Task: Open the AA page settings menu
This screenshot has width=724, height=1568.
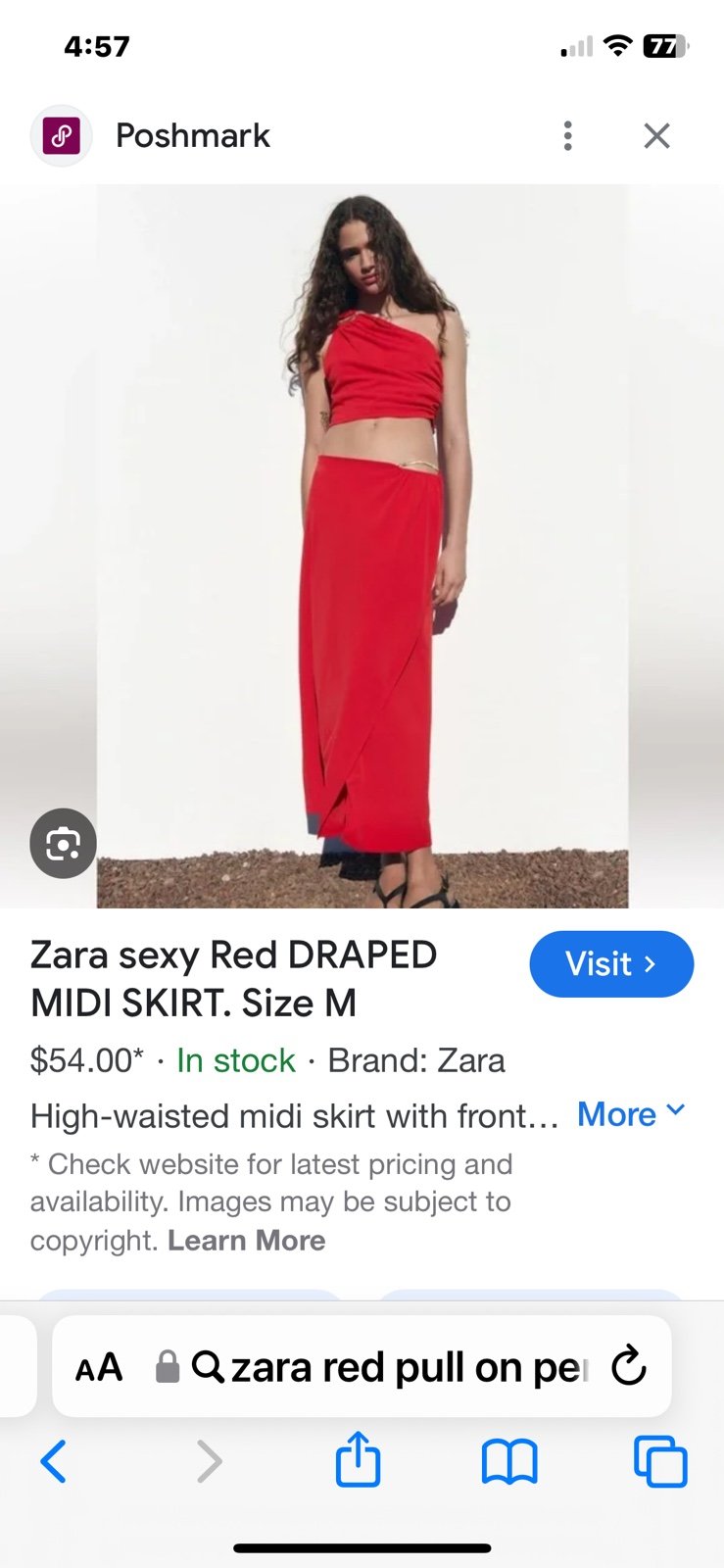Action: (x=99, y=1367)
